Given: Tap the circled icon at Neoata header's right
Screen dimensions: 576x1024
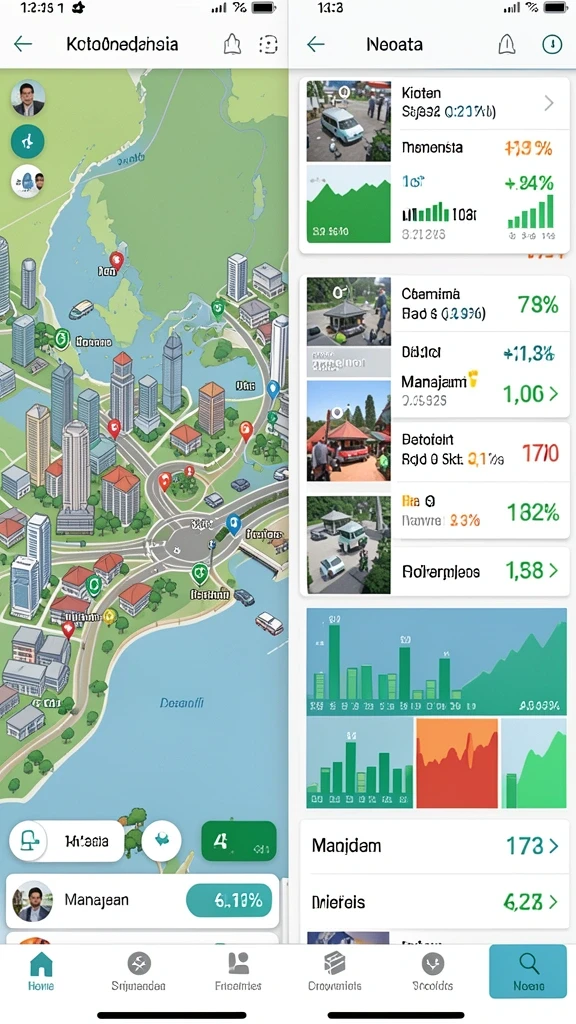Looking at the screenshot, I should (x=552, y=44).
